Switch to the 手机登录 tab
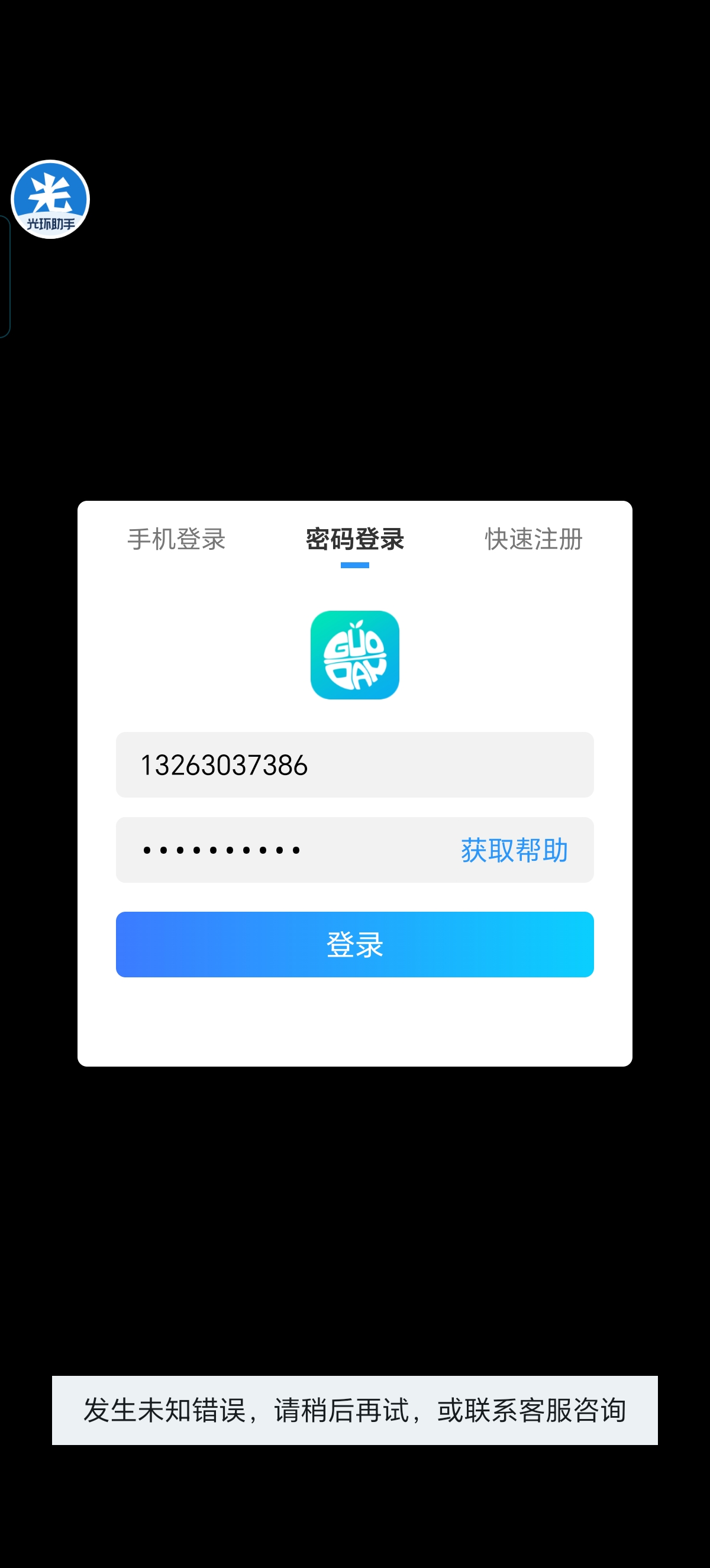Image resolution: width=710 pixels, height=1568 pixels. point(176,539)
